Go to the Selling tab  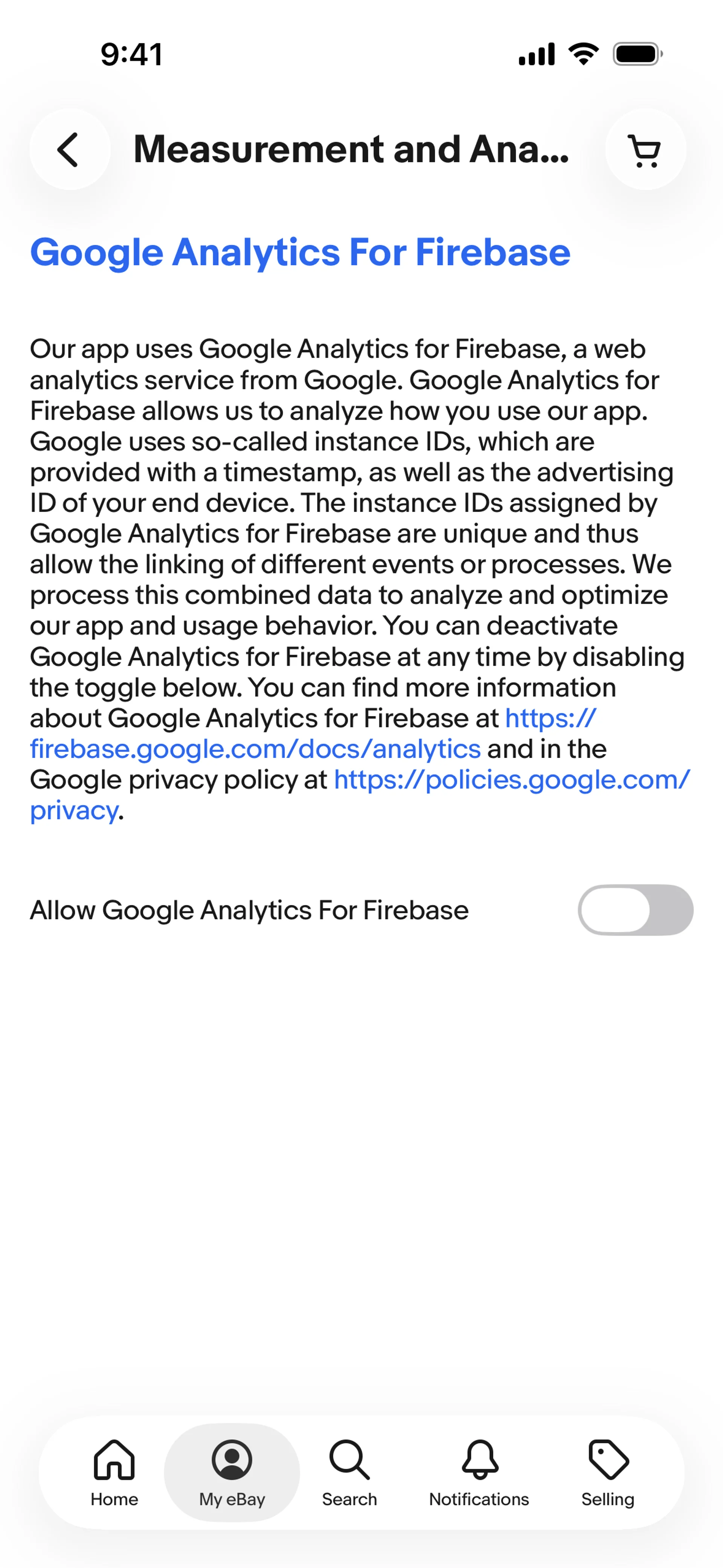coord(607,1472)
